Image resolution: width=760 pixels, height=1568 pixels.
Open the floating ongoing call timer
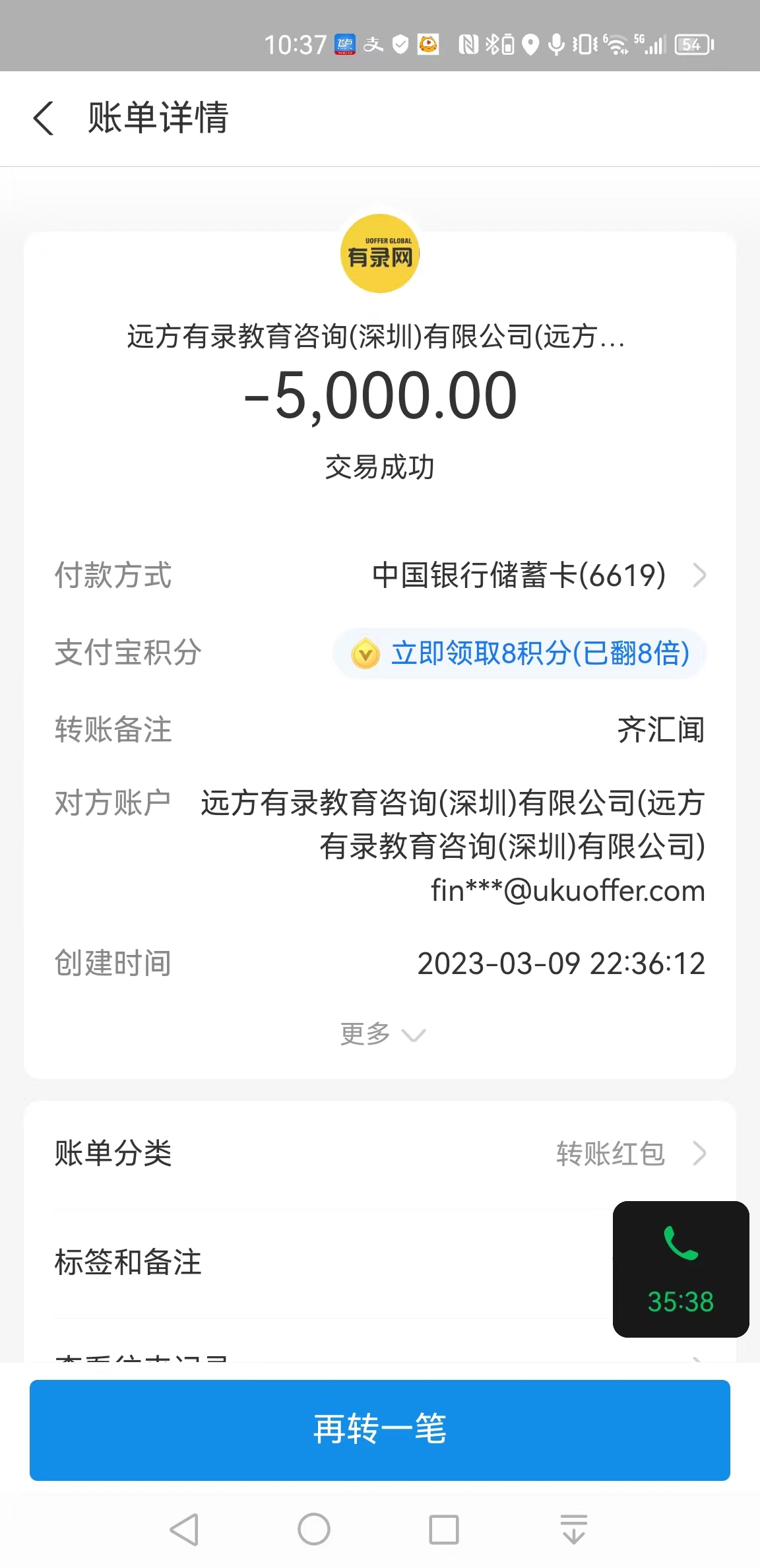[x=680, y=1268]
